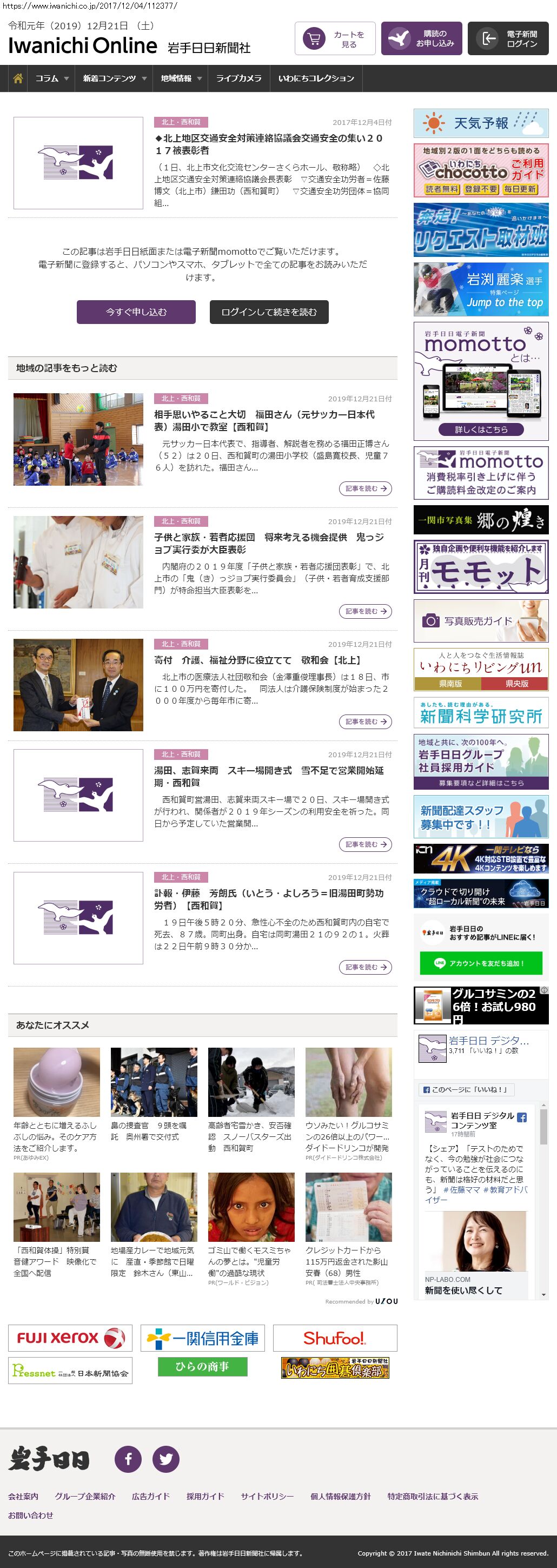Tap 今すぐ申し込む button
Image resolution: width=557 pixels, height=1568 pixels.
[136, 312]
